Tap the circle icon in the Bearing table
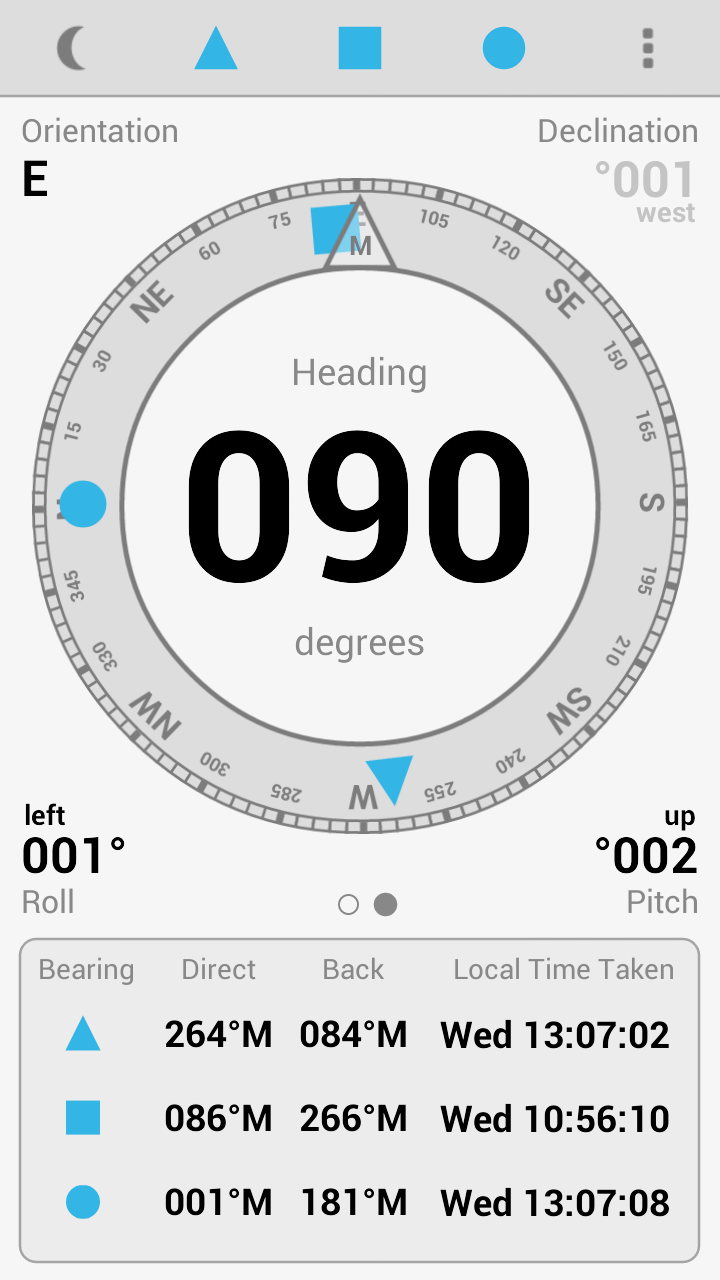720x1280 pixels. pyautogui.click(x=83, y=1202)
